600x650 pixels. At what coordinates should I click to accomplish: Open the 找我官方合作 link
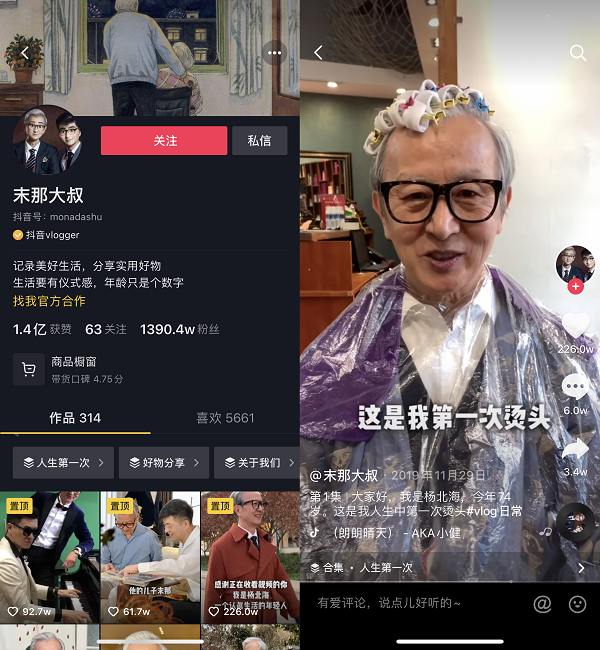(49, 301)
